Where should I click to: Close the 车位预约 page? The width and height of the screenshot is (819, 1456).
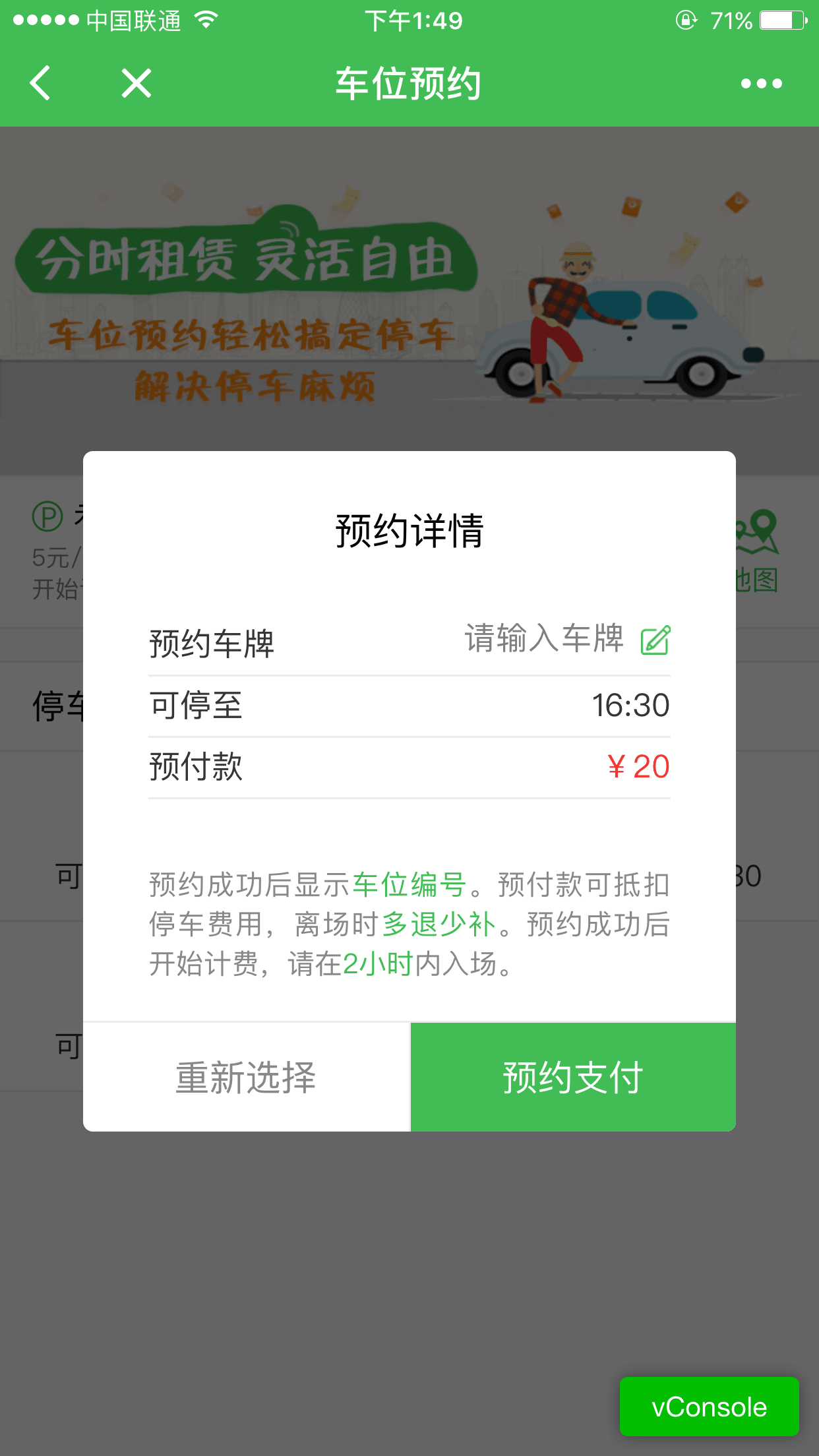(136, 84)
